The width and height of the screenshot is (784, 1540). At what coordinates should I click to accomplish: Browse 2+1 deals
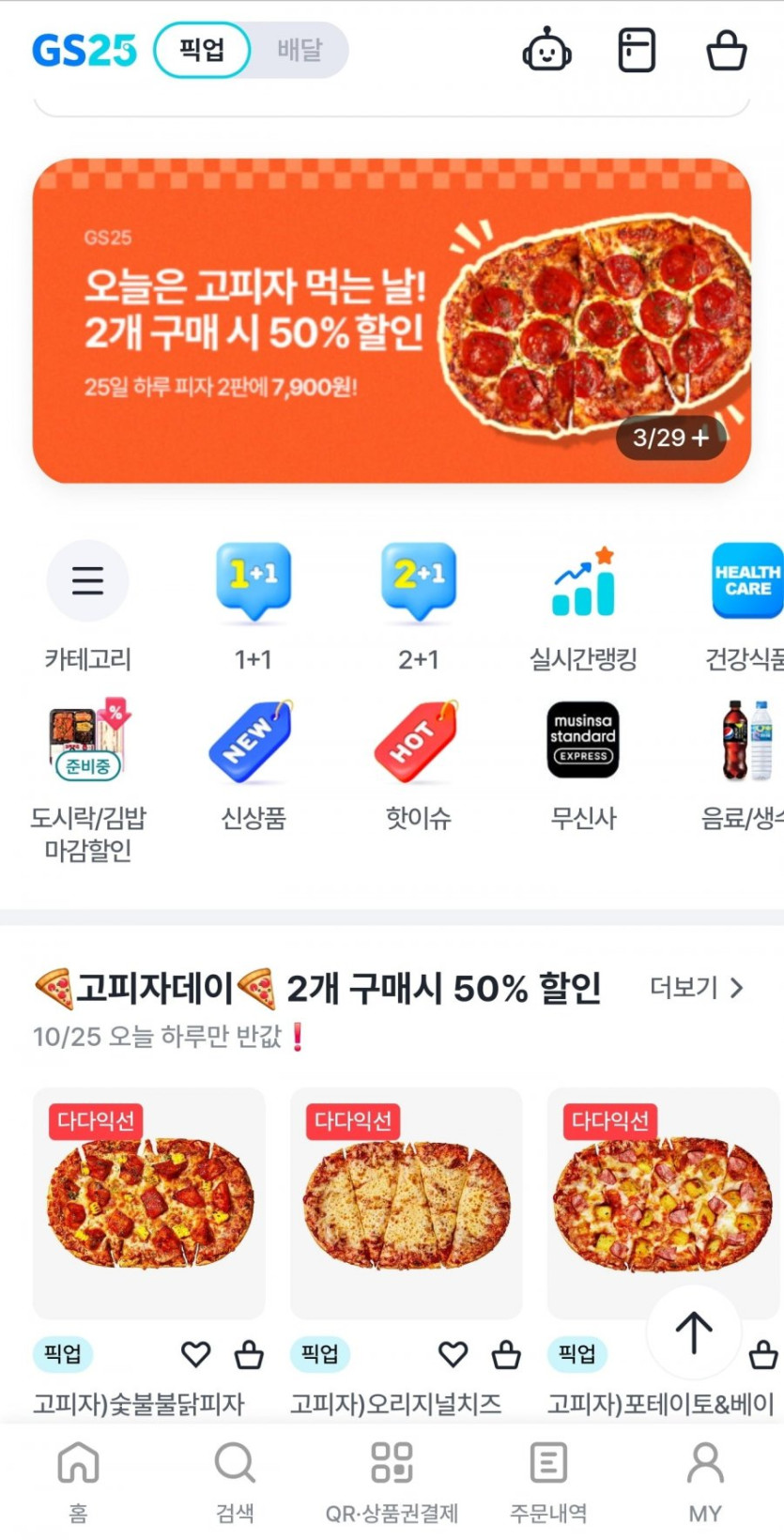tap(419, 606)
